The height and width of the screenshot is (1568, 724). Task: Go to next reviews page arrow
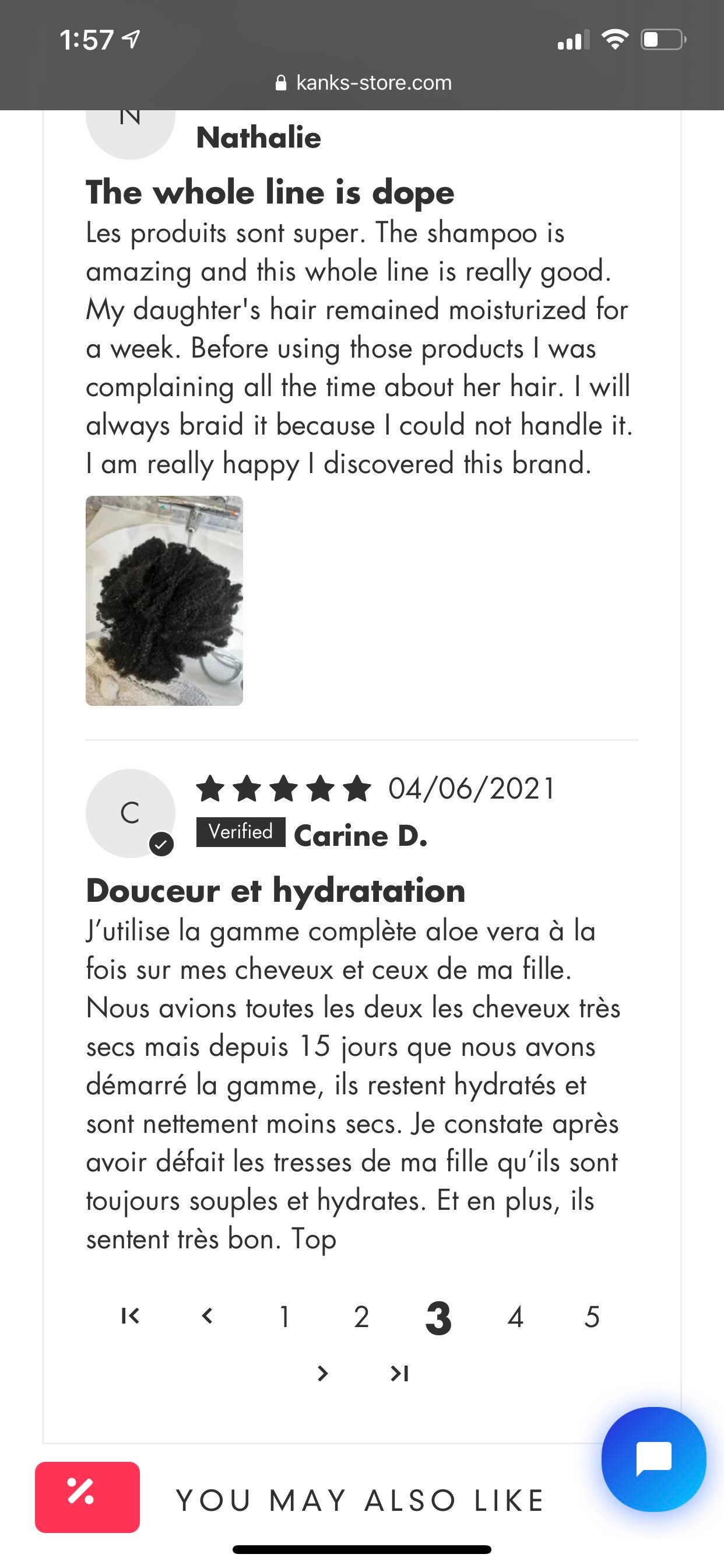(x=323, y=1374)
